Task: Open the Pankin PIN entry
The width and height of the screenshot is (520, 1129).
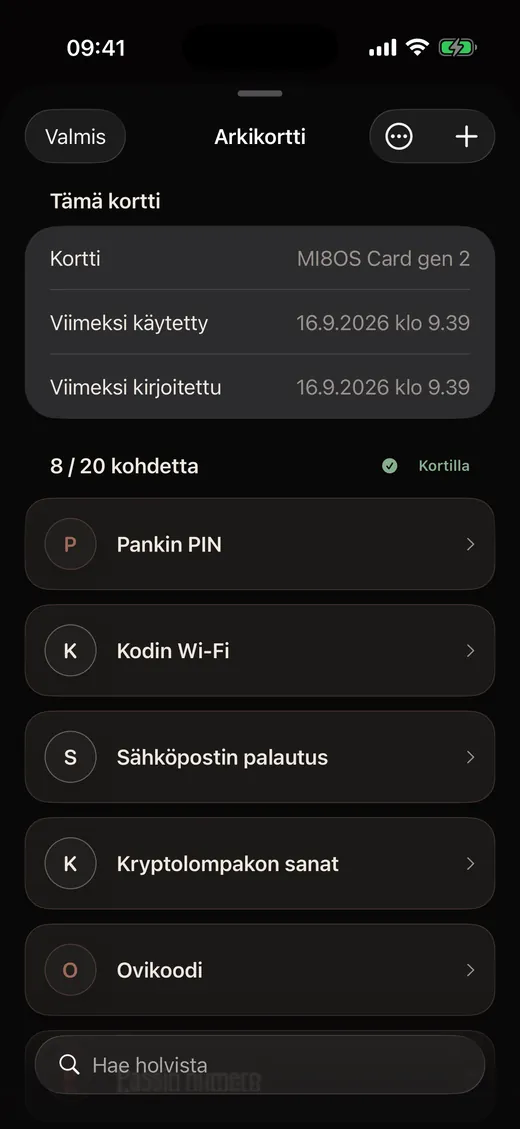Action: [260, 544]
